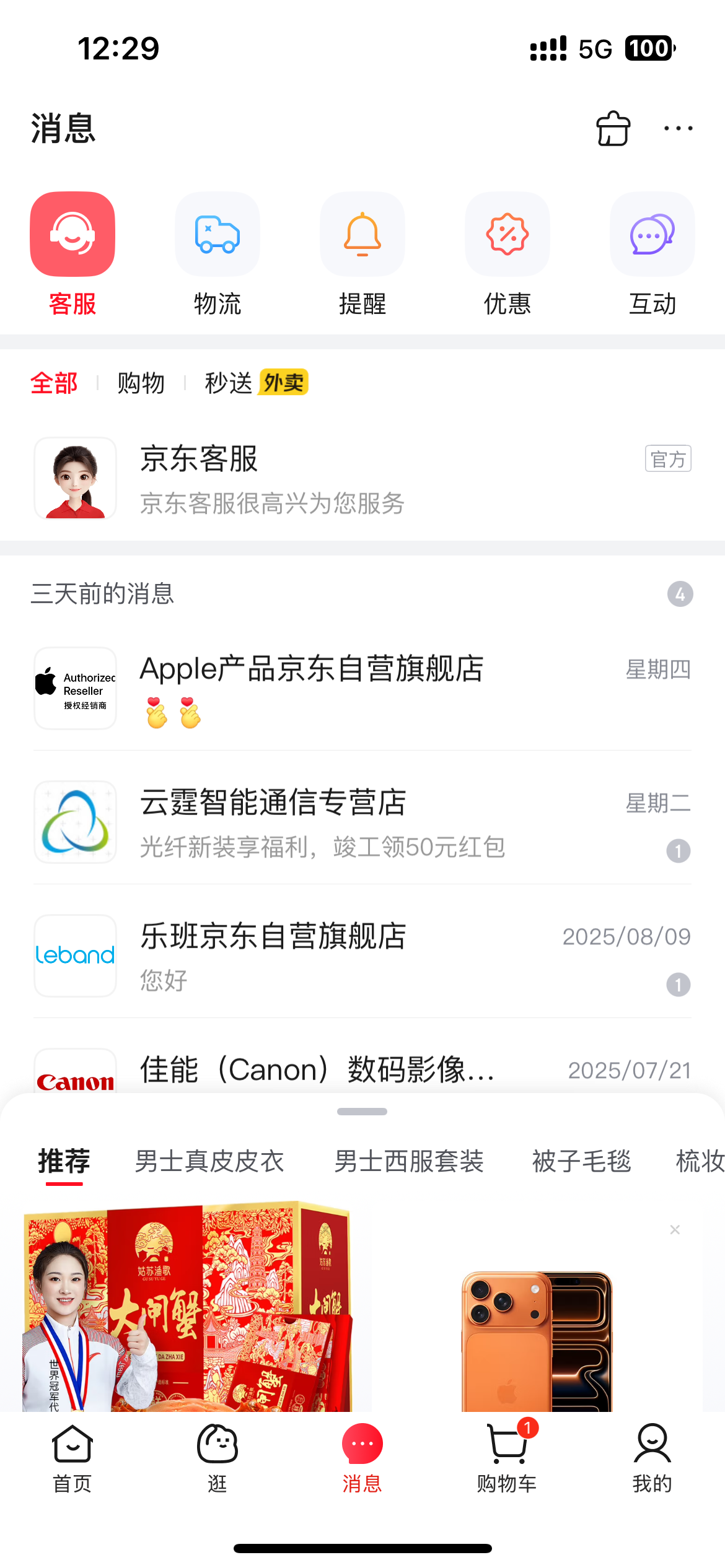Filter messages by 购物
The width and height of the screenshot is (725, 1568).
141,383
